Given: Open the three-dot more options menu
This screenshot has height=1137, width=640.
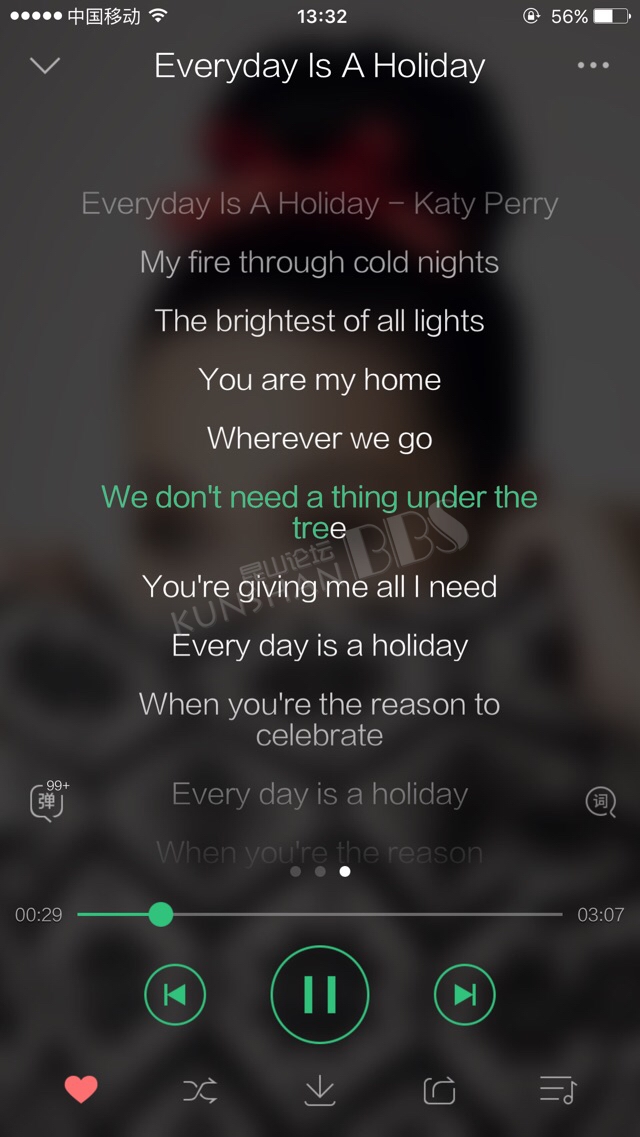Looking at the screenshot, I should point(593,65).
